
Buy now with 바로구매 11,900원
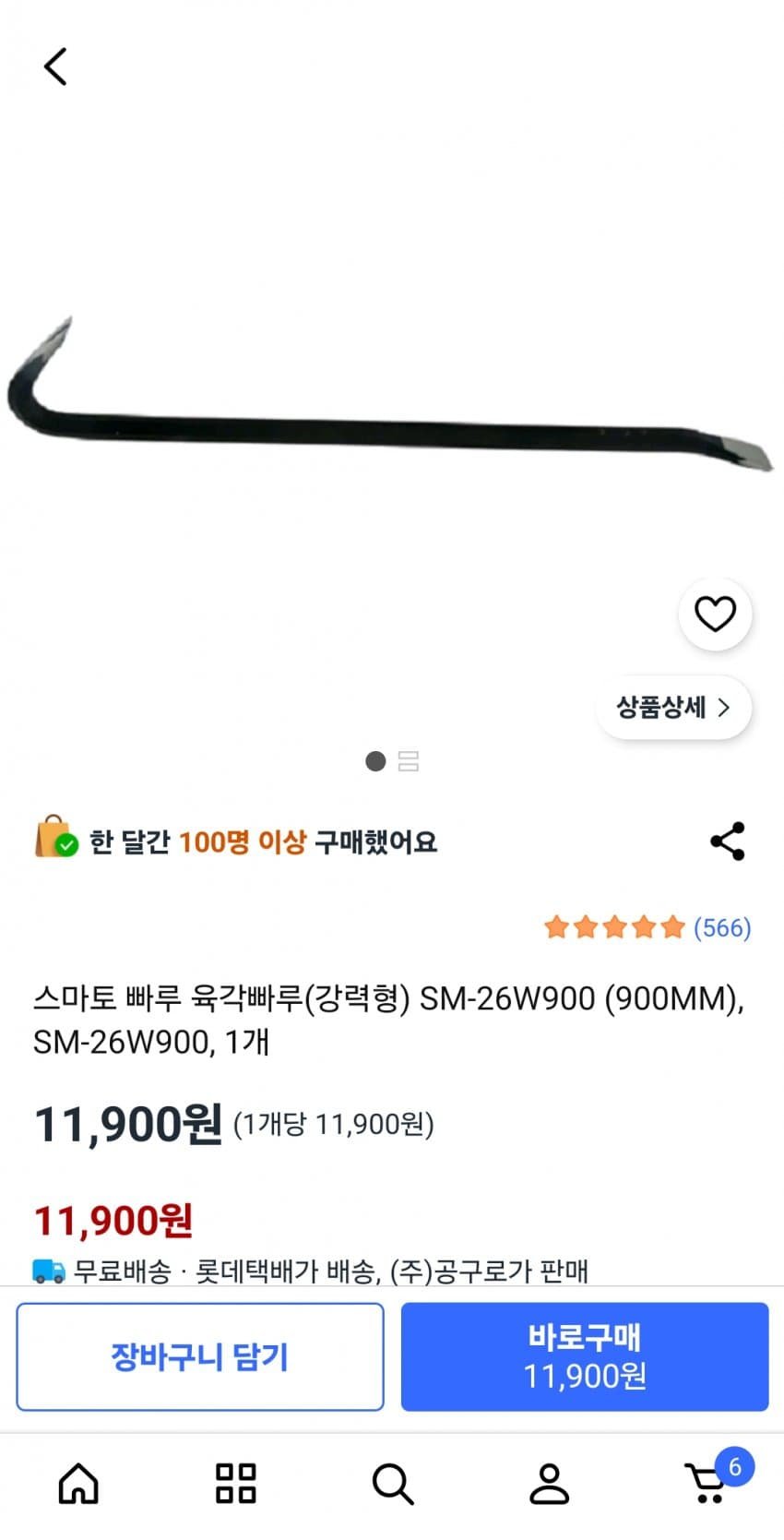[584, 1356]
